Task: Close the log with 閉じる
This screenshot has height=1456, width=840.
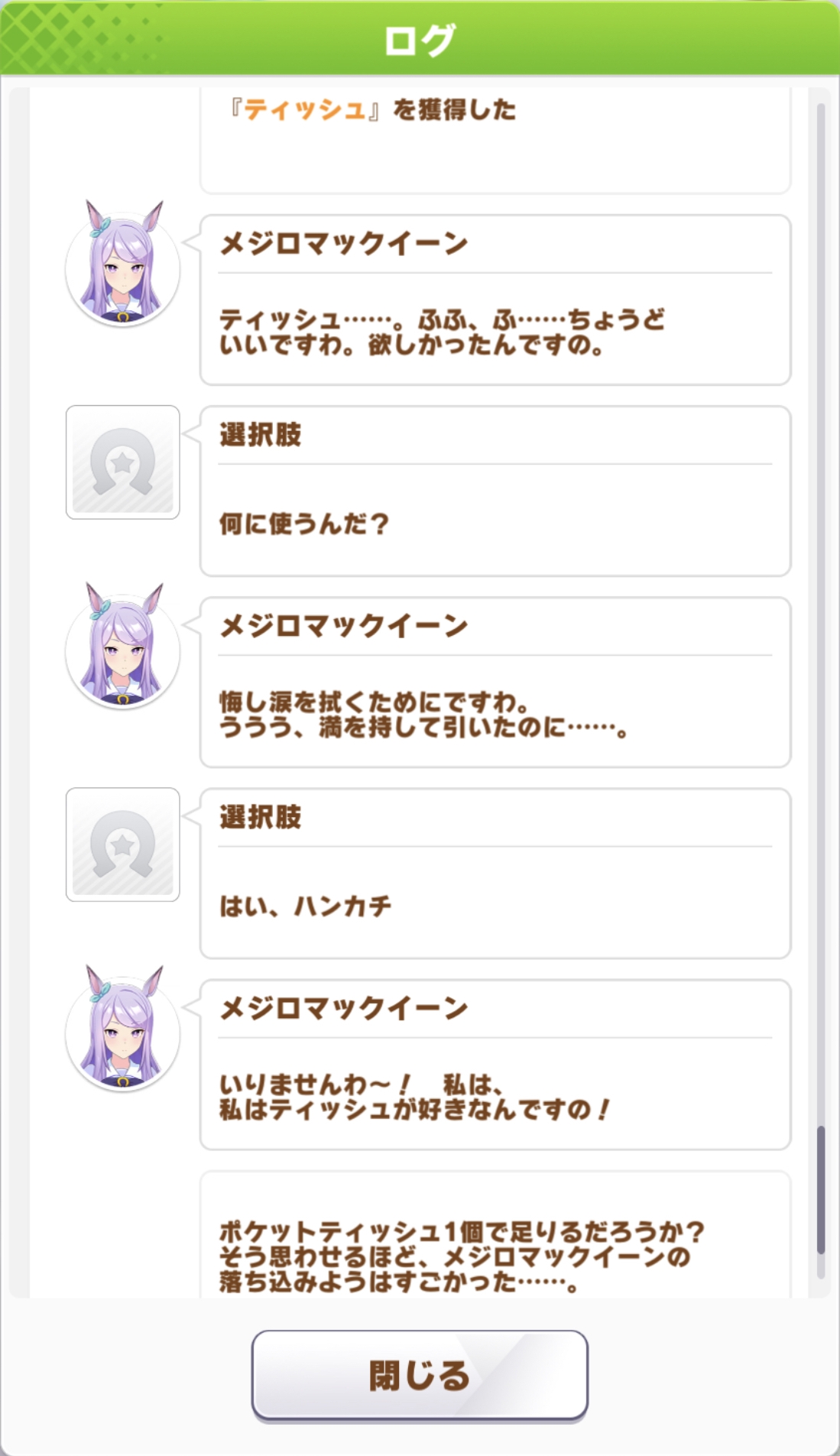Action: click(420, 1375)
